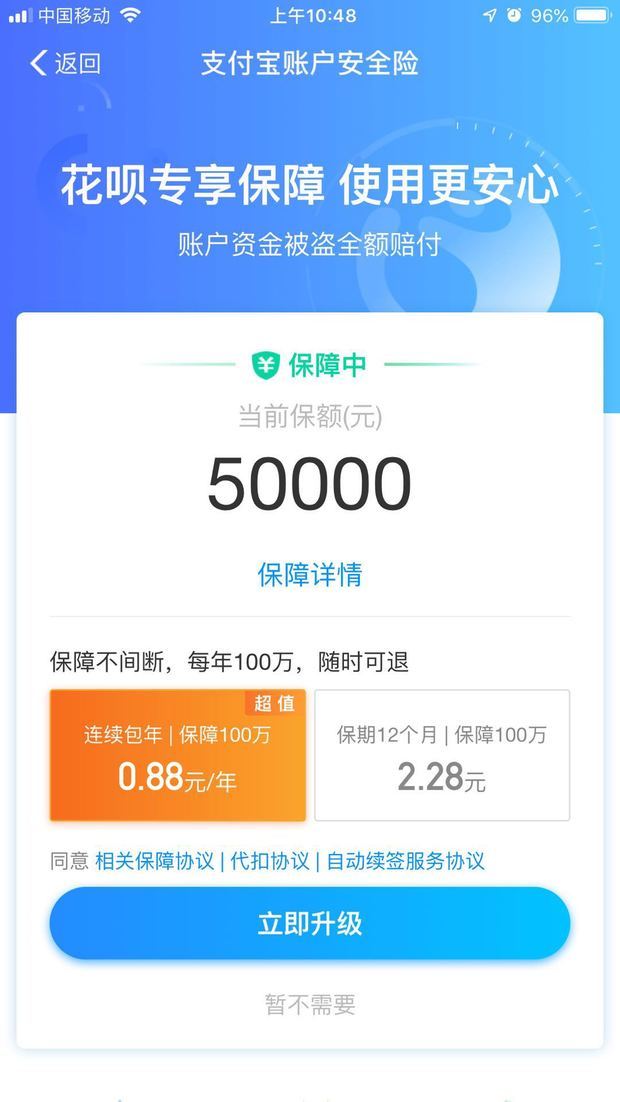Decline with 暂不需要
The width and height of the screenshot is (620, 1102).
[310, 1004]
